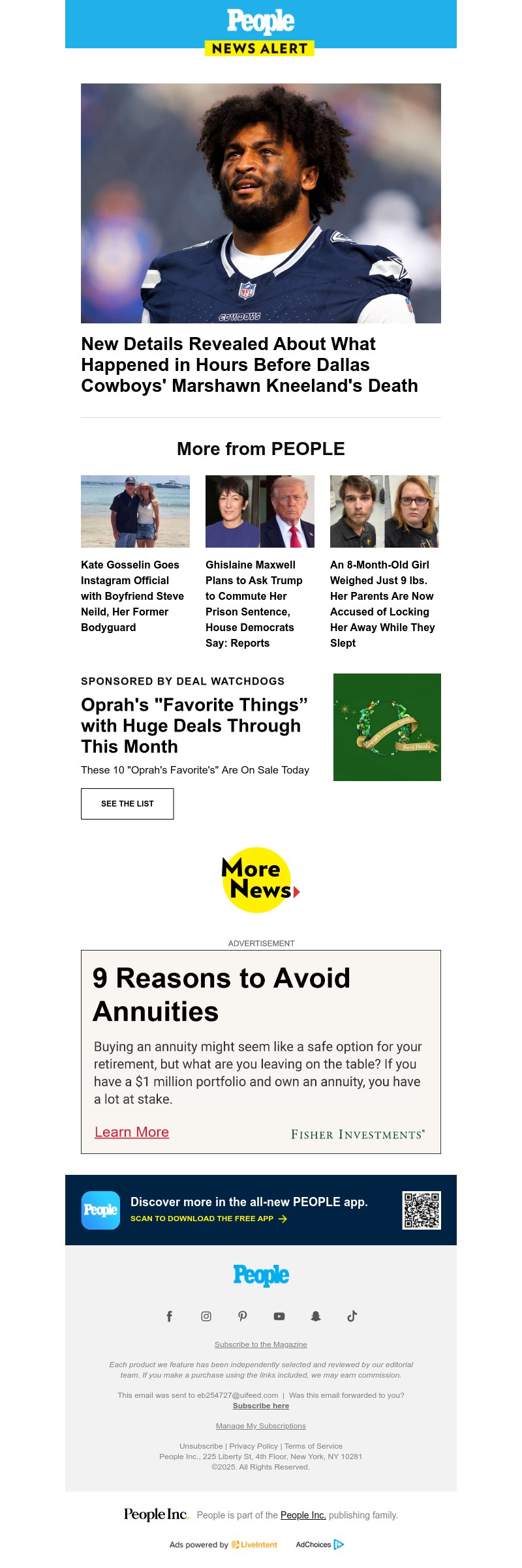
Task: Tap the Subscribe here link
Action: coord(260,1406)
